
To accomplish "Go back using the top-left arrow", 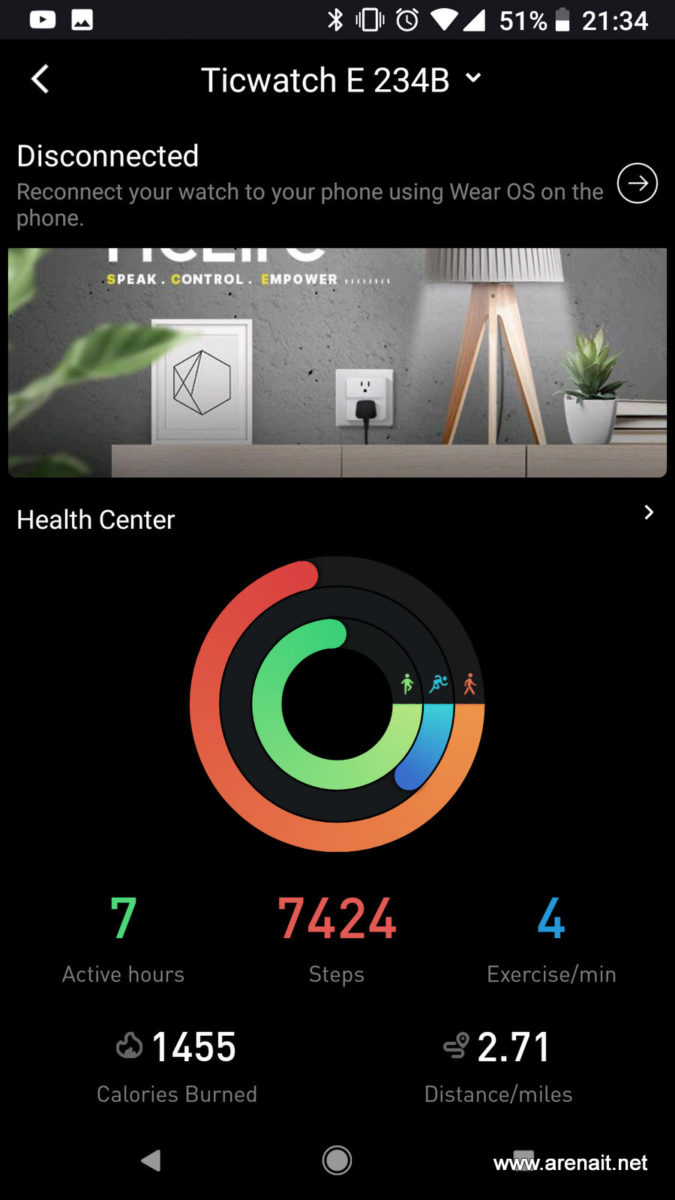I will click(40, 79).
